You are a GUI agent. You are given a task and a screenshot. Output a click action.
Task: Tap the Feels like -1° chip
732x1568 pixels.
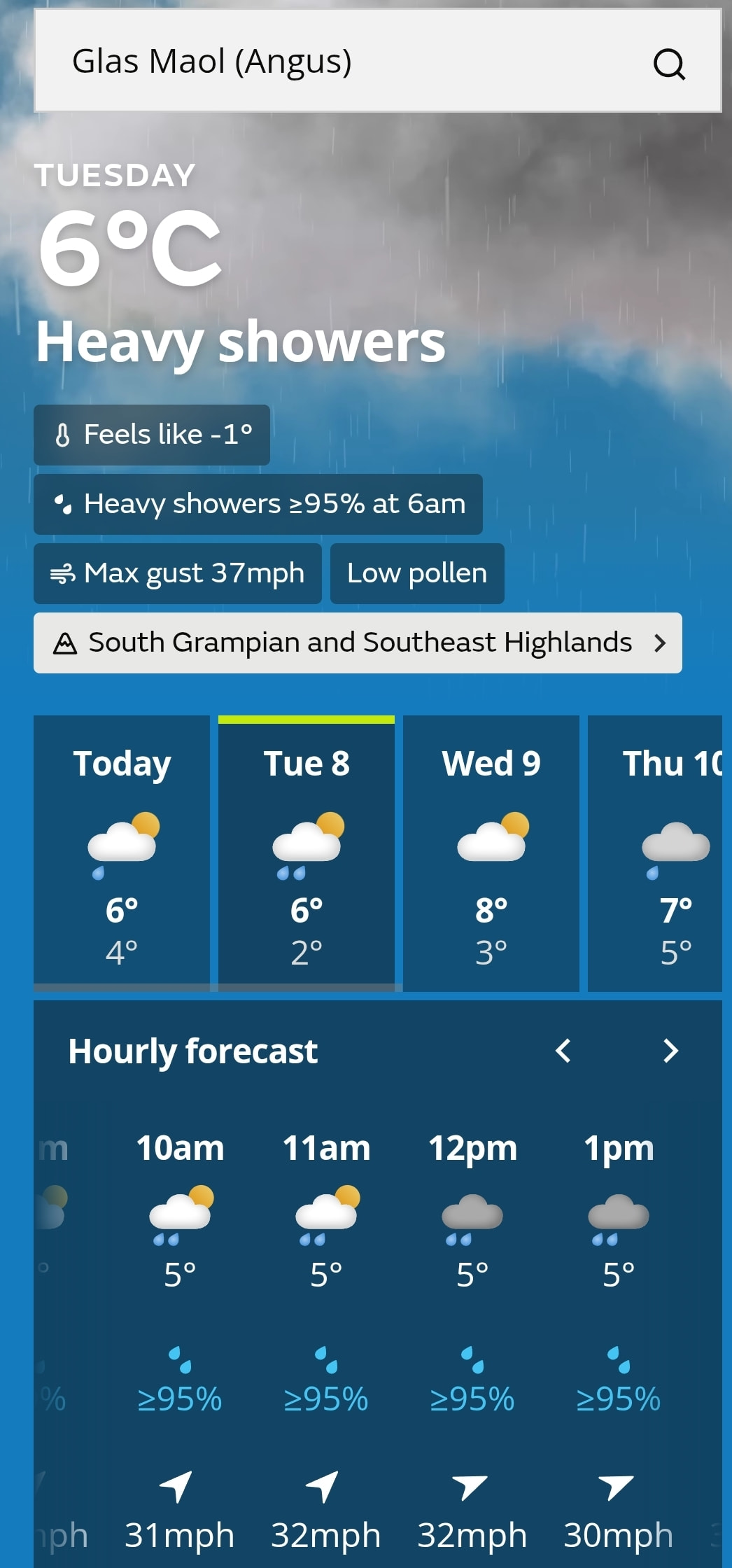(152, 435)
